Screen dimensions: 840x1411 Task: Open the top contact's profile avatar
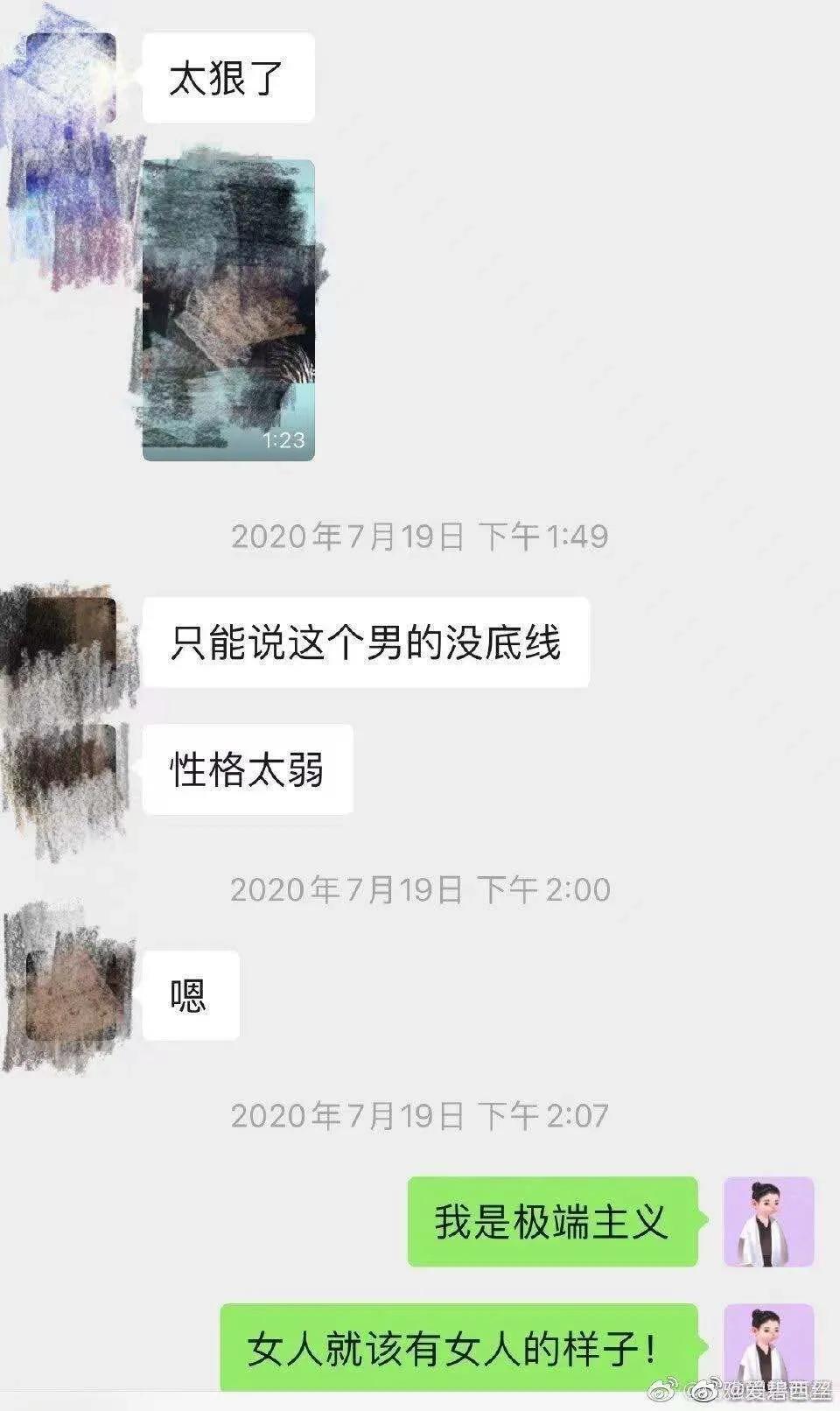point(70,79)
